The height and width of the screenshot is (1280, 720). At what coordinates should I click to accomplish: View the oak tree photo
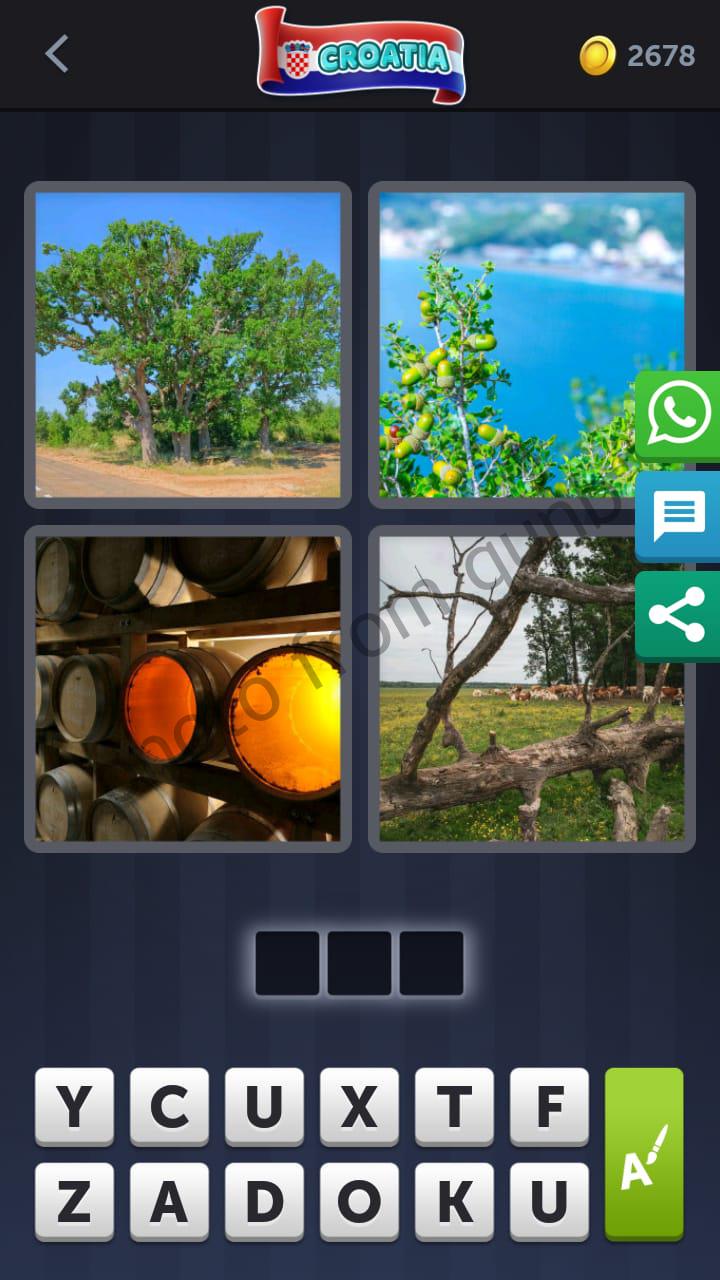(x=188, y=343)
